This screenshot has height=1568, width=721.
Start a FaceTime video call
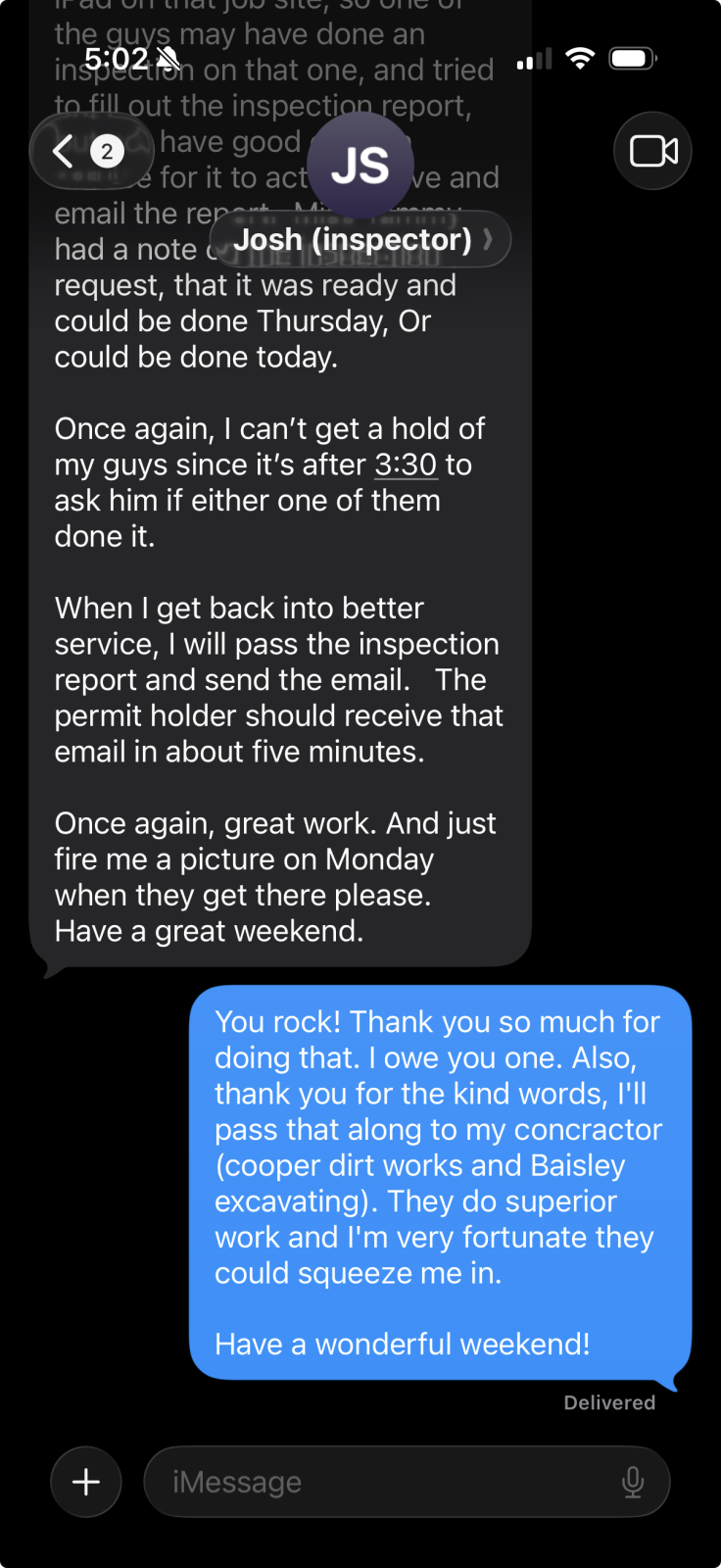pos(653,151)
